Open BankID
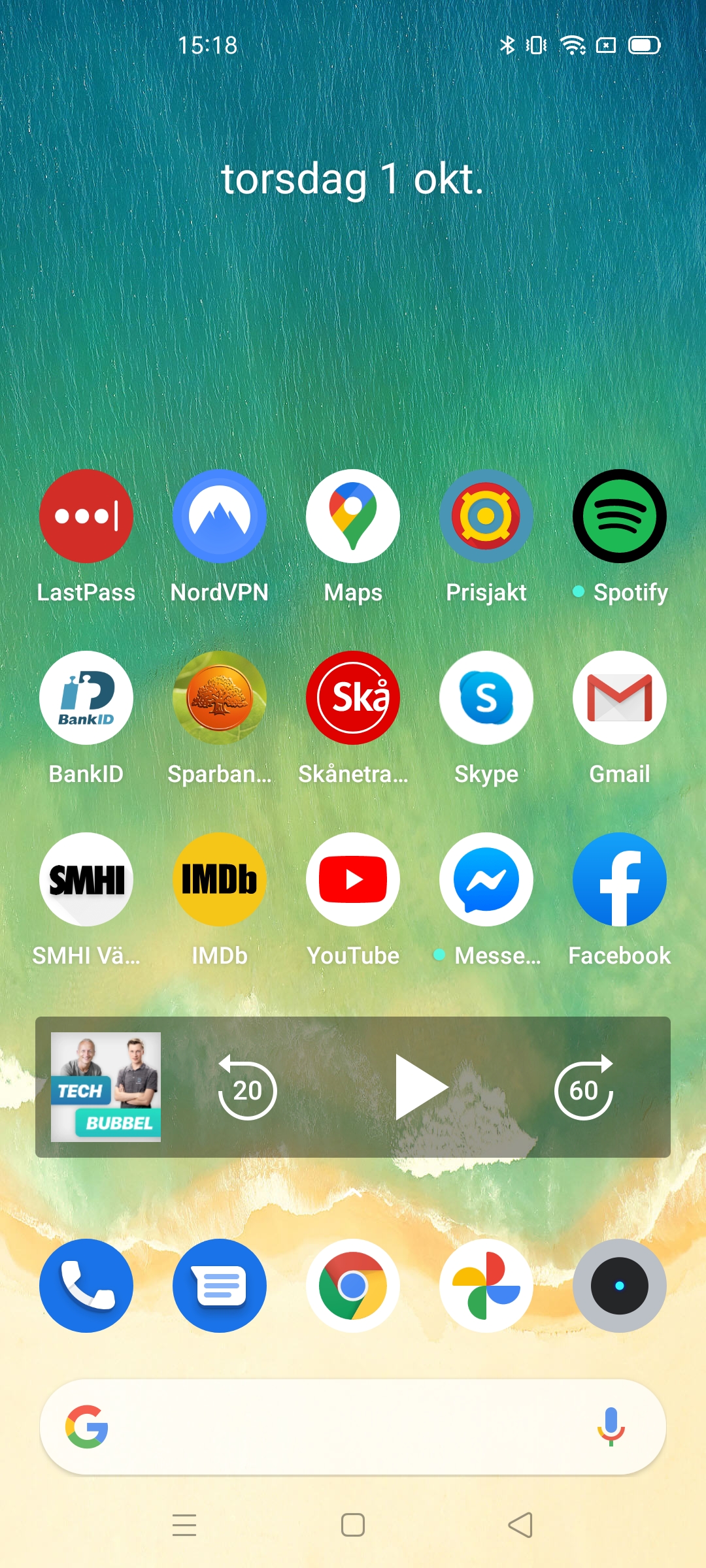Viewport: 706px width, 1568px height. 86,698
